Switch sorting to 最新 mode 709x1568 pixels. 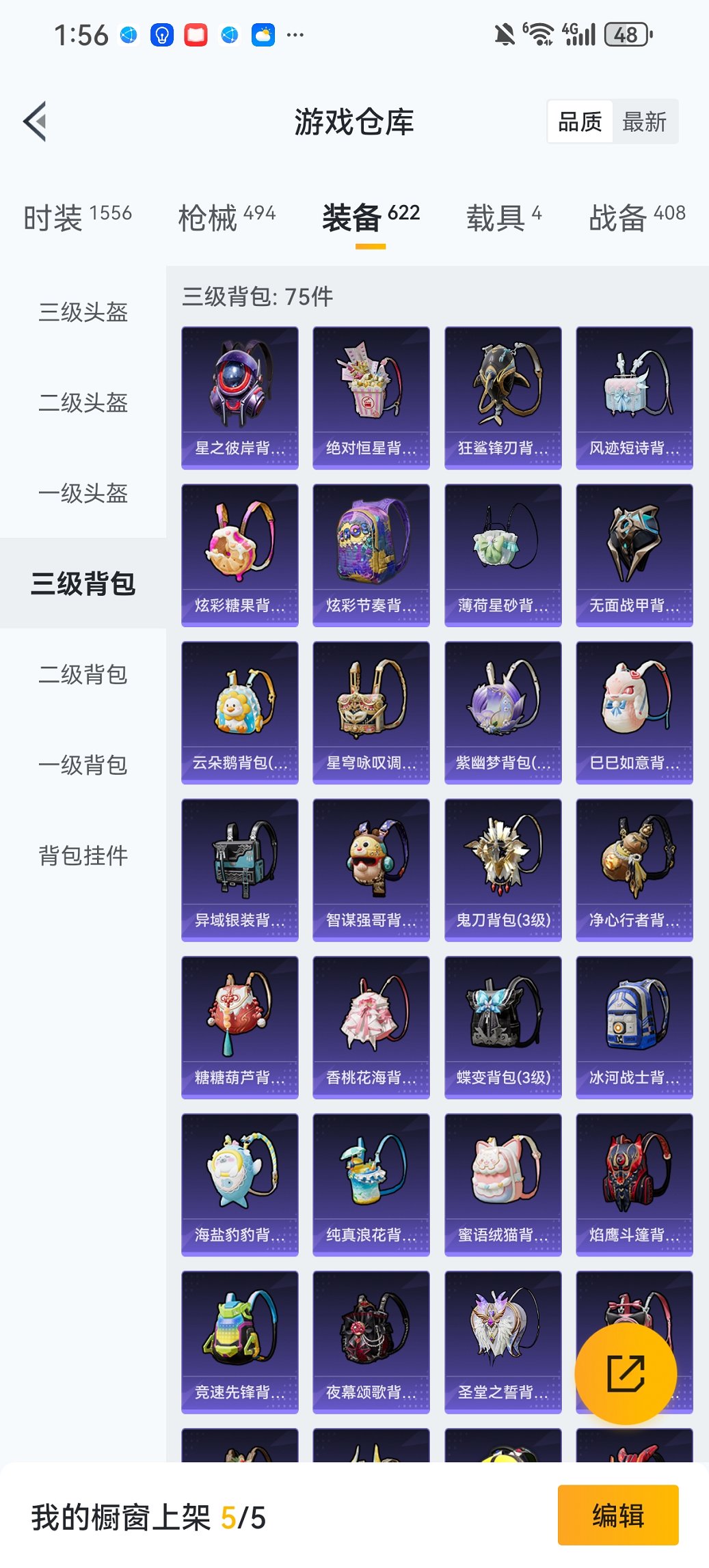coord(645,121)
